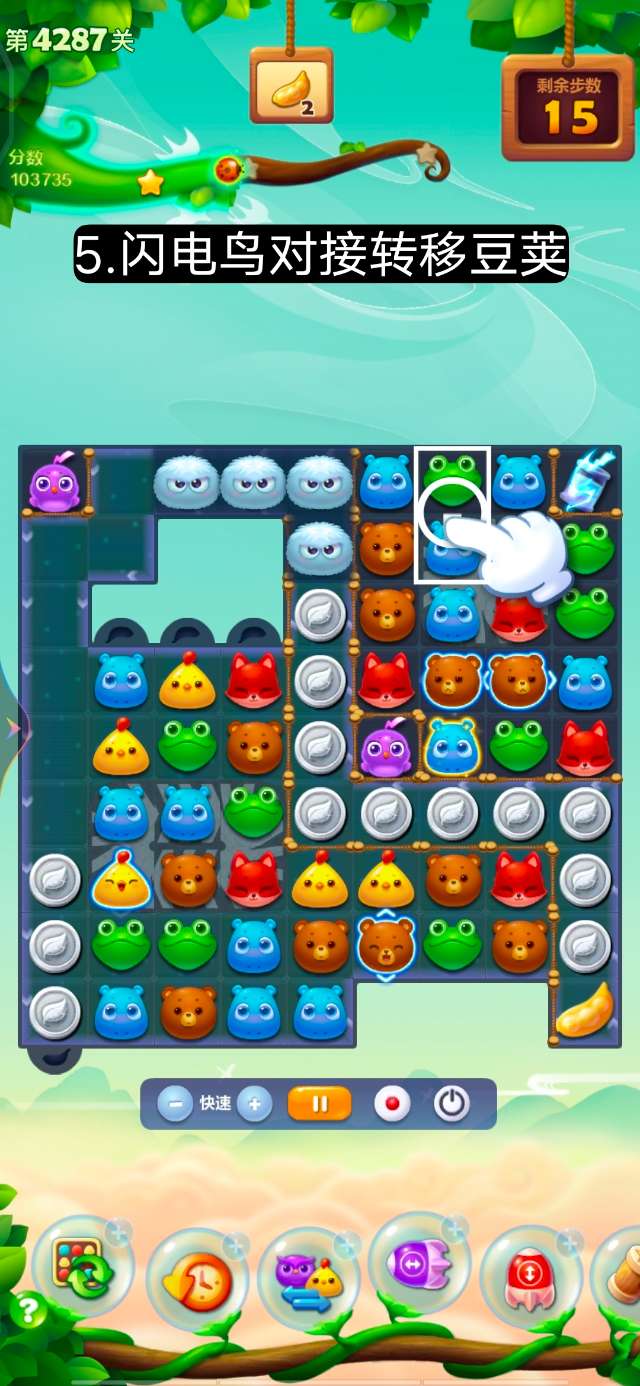
Task: Select the hammer booster
Action: point(625,1268)
